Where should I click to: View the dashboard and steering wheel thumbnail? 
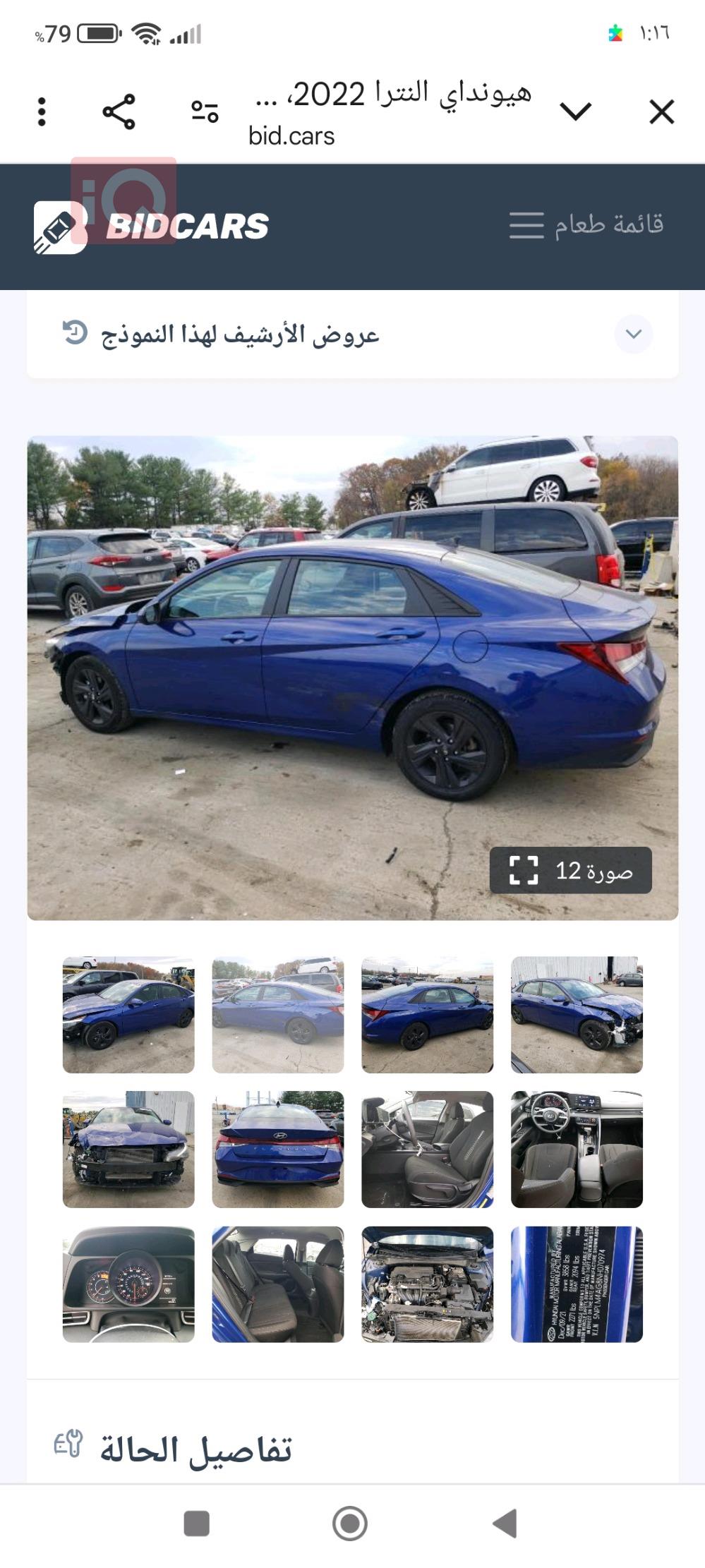[x=577, y=1149]
